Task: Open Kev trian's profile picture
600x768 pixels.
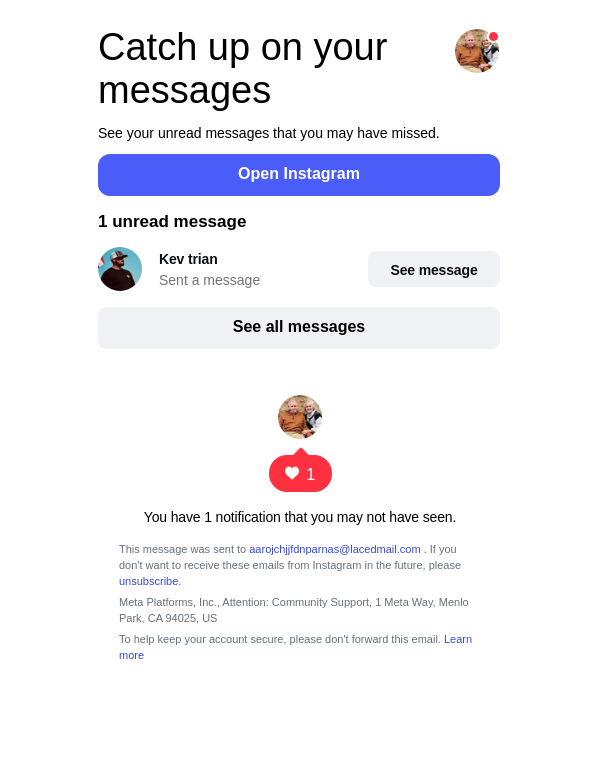Action: [x=120, y=269]
